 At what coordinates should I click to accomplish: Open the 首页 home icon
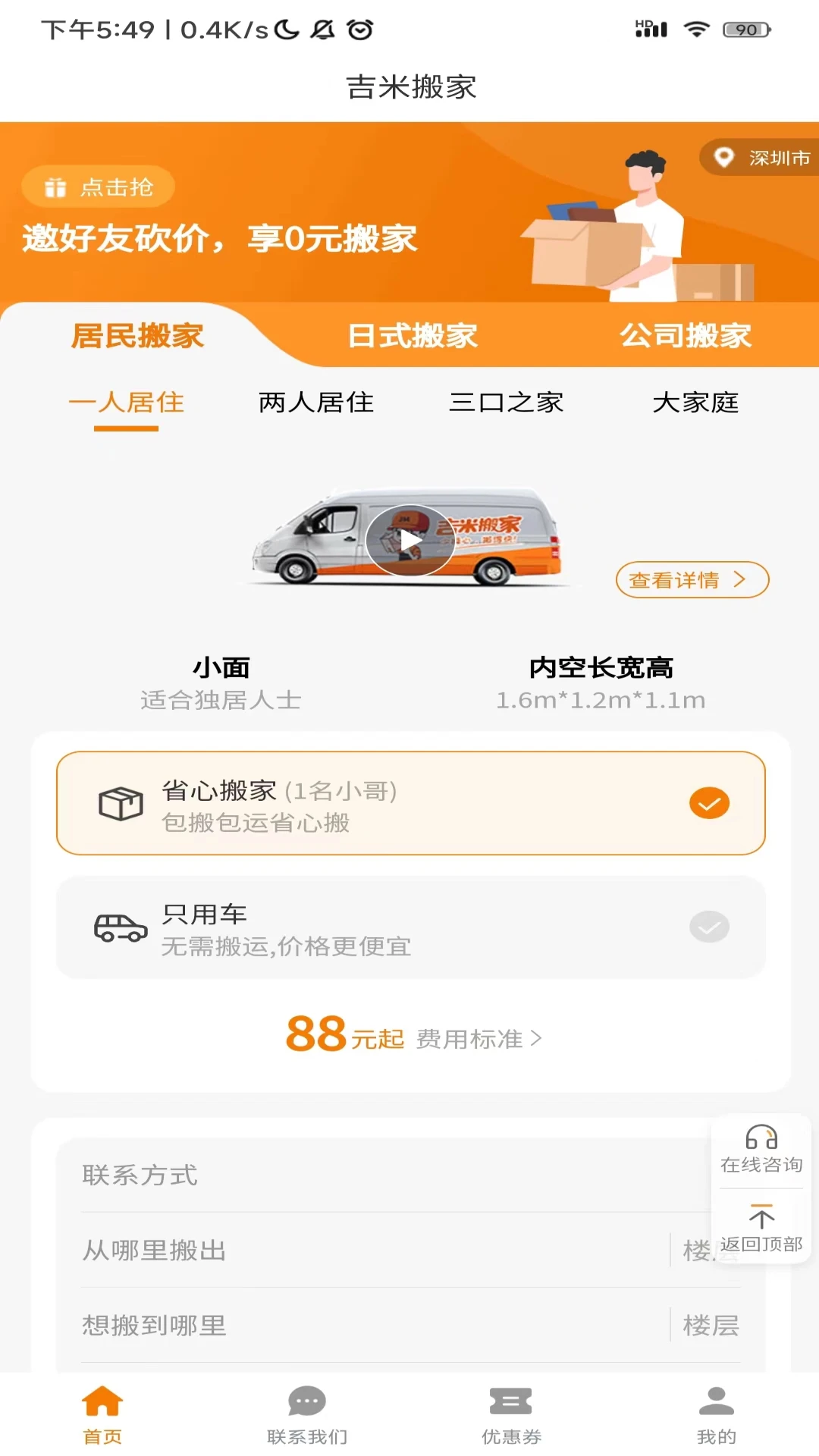(102, 1400)
